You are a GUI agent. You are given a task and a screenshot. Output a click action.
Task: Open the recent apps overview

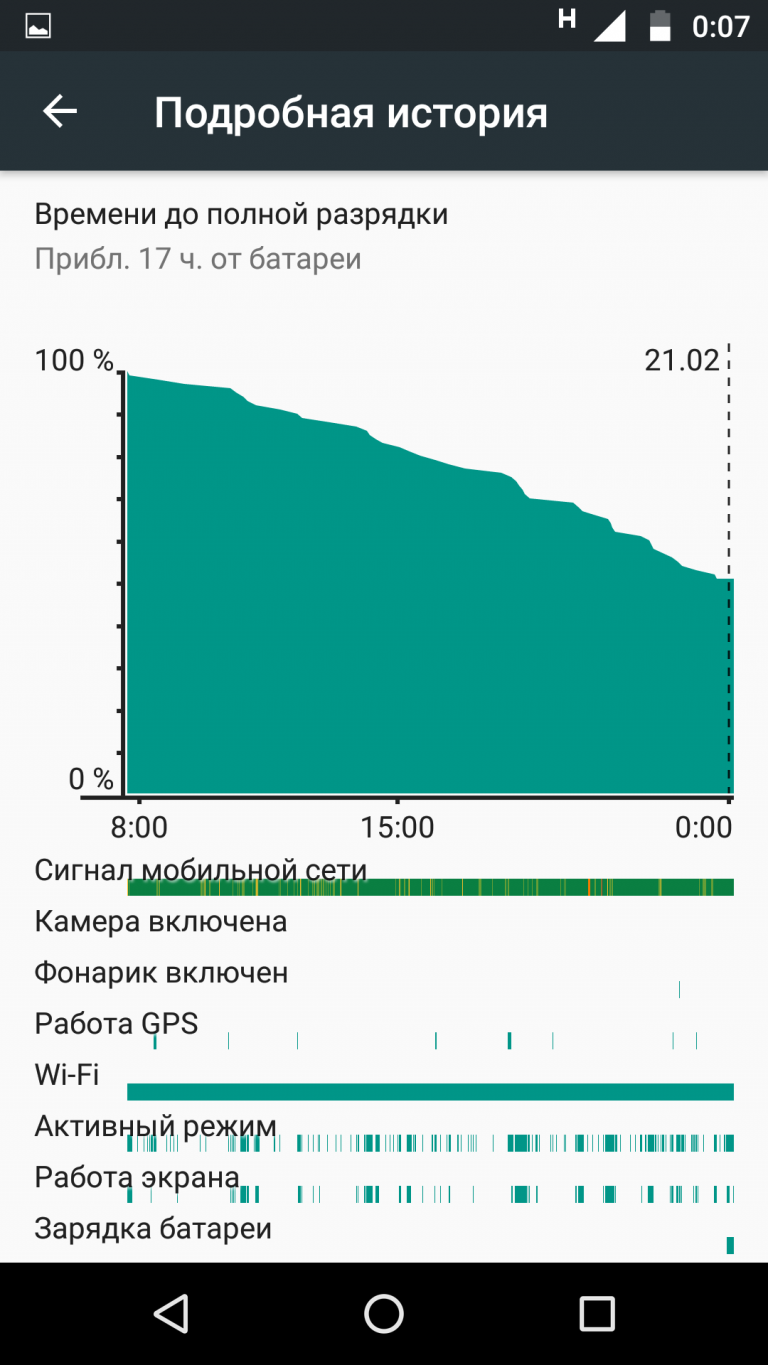pyautogui.click(x=597, y=1312)
